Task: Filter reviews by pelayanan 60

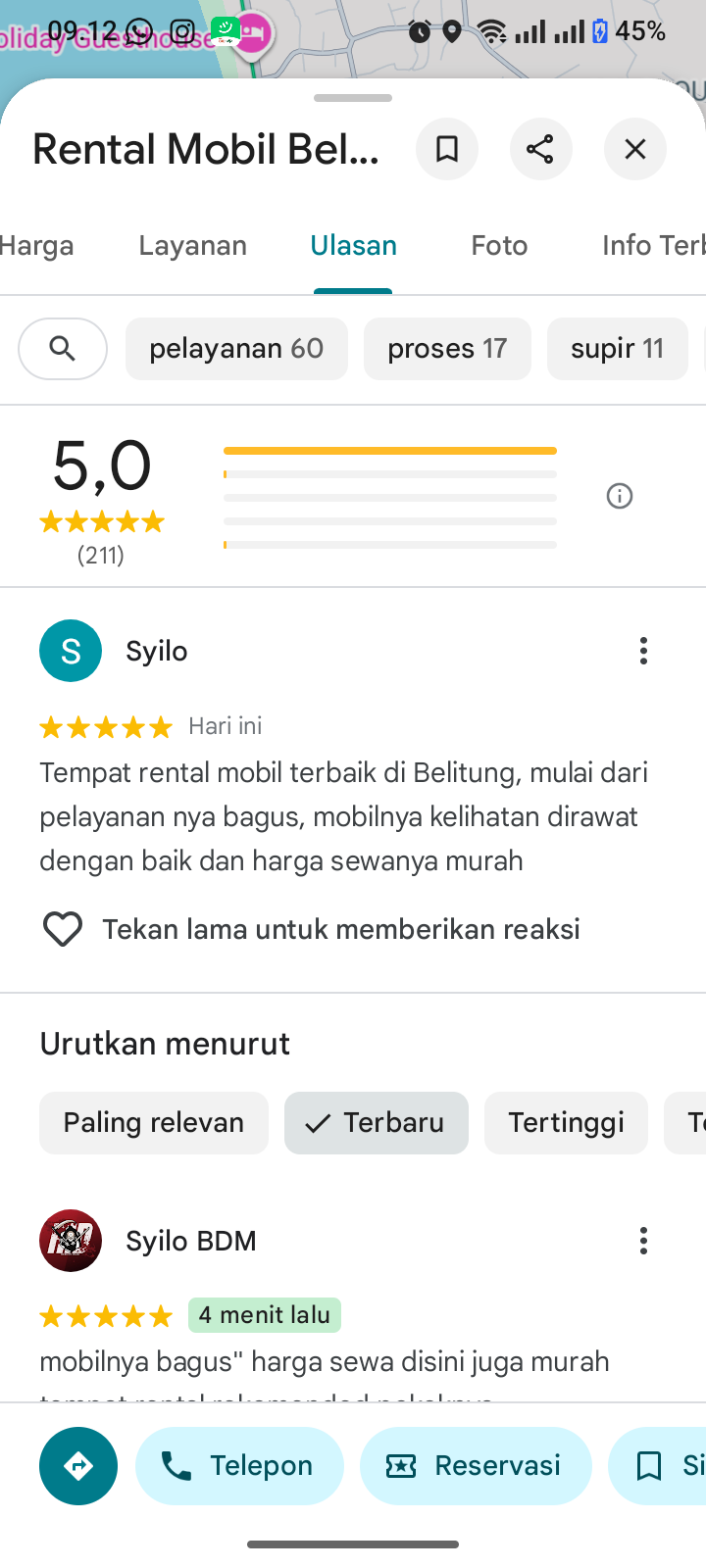Action: tap(236, 349)
